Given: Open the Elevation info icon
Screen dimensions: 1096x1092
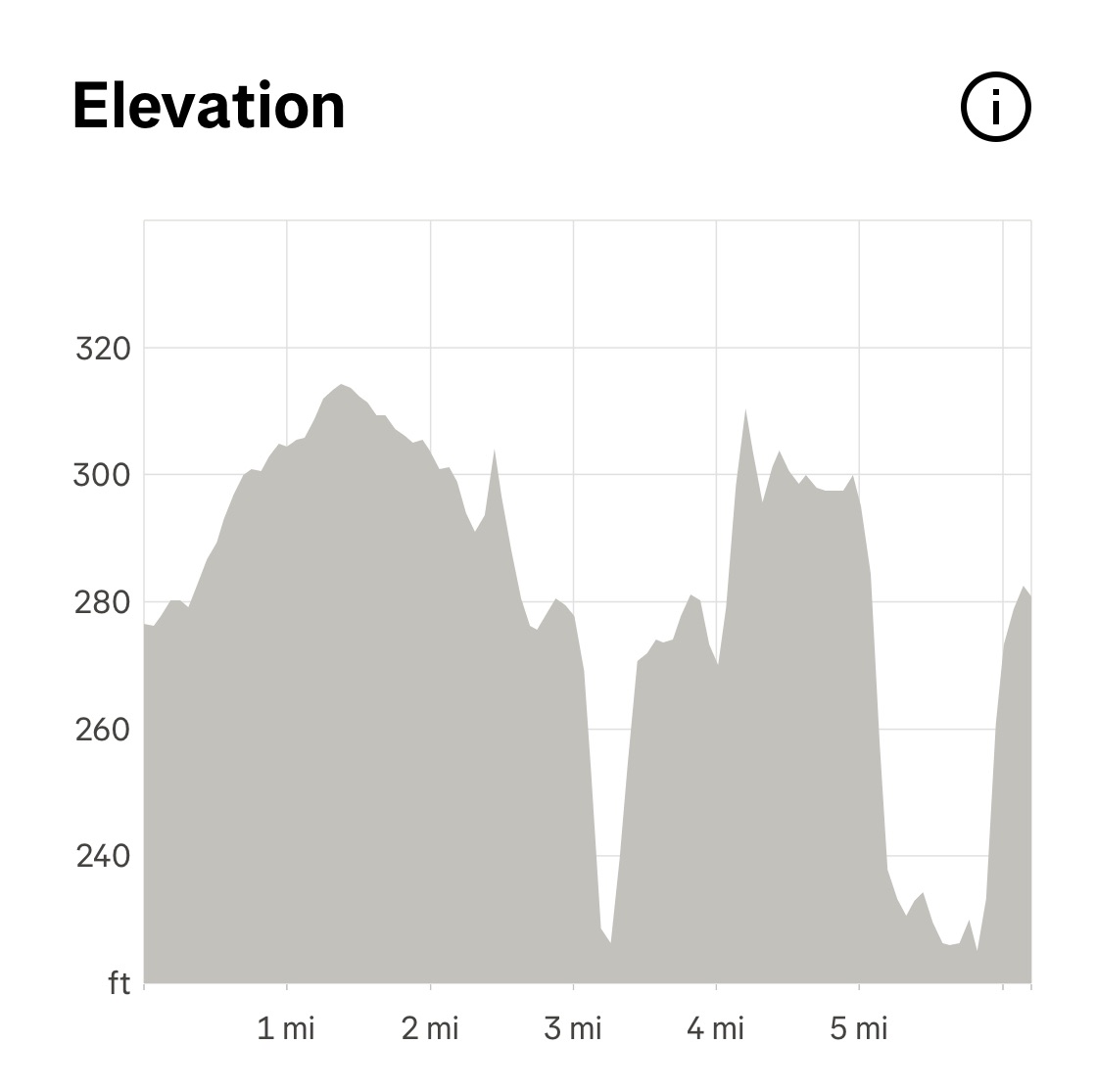Looking at the screenshot, I should (995, 107).
